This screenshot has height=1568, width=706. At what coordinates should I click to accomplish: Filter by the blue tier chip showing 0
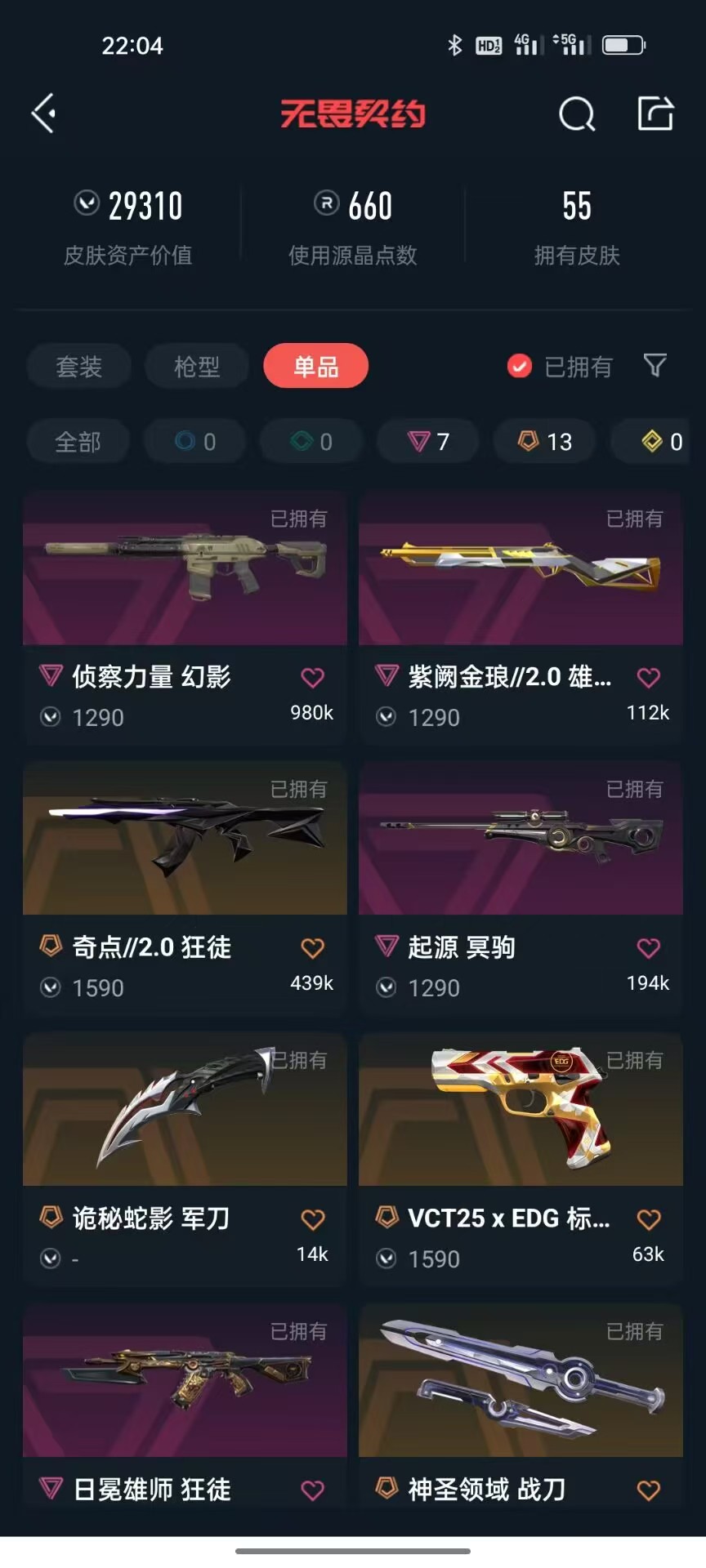point(195,442)
